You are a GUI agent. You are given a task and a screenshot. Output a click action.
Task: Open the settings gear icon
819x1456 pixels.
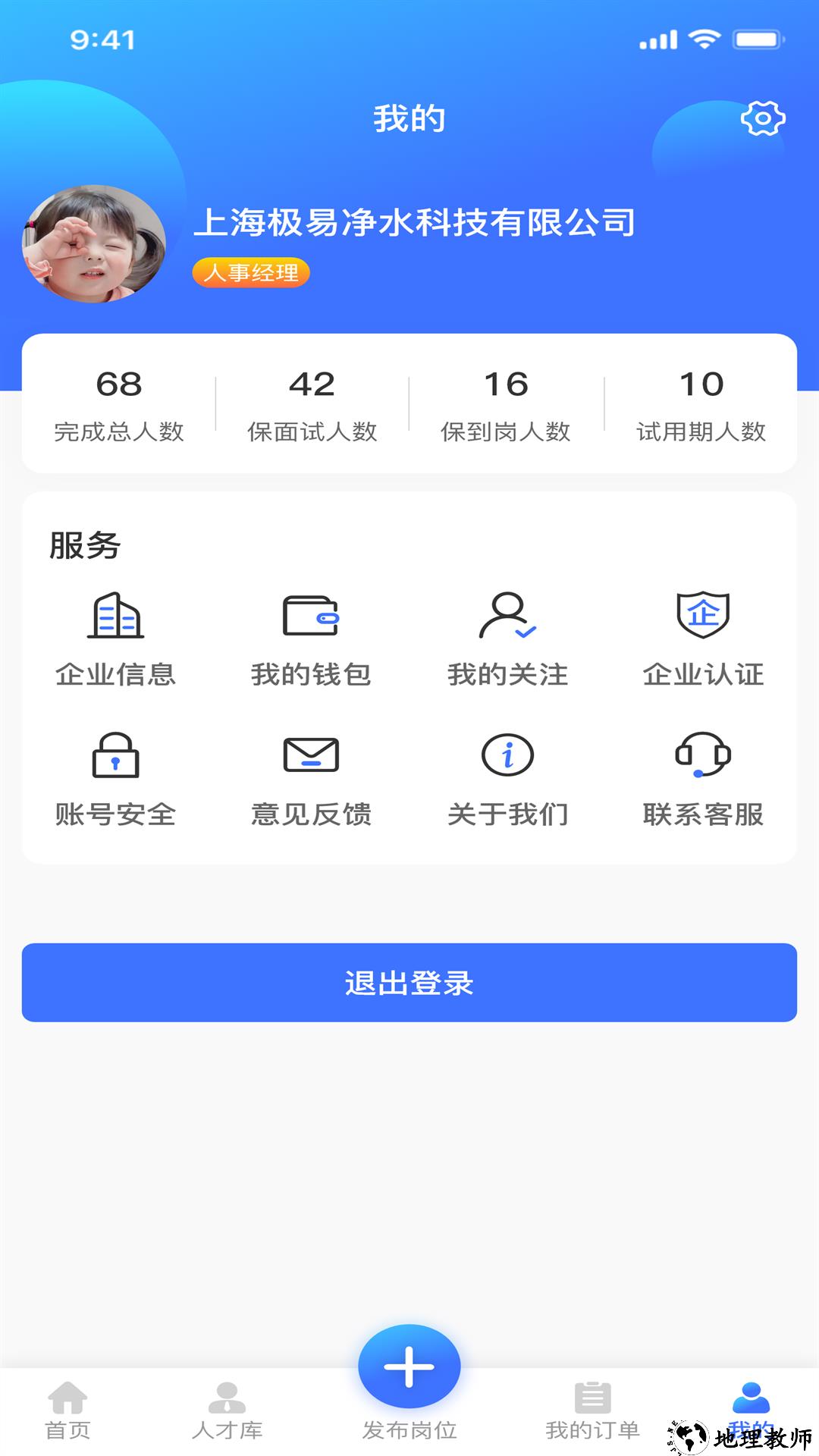click(x=762, y=119)
